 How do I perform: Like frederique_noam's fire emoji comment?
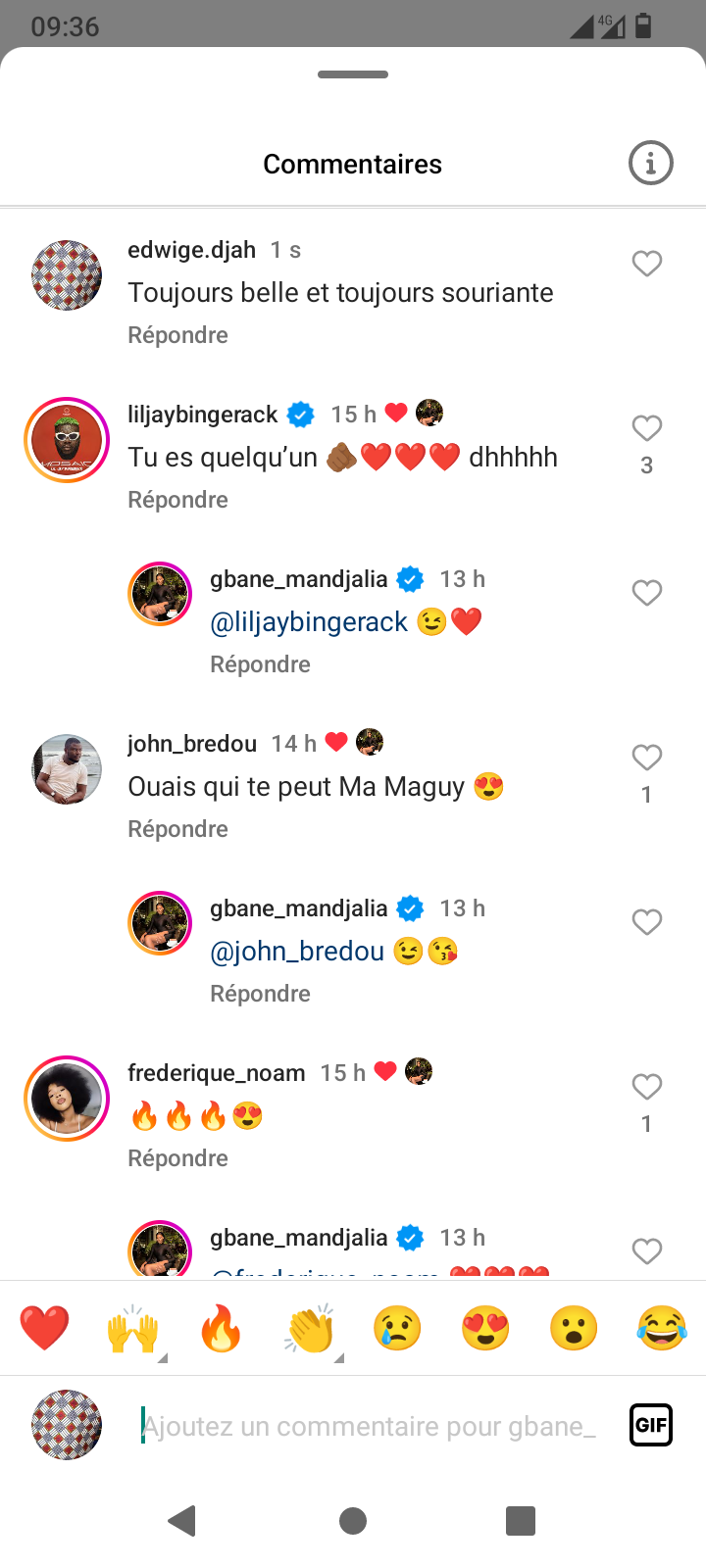point(646,1087)
